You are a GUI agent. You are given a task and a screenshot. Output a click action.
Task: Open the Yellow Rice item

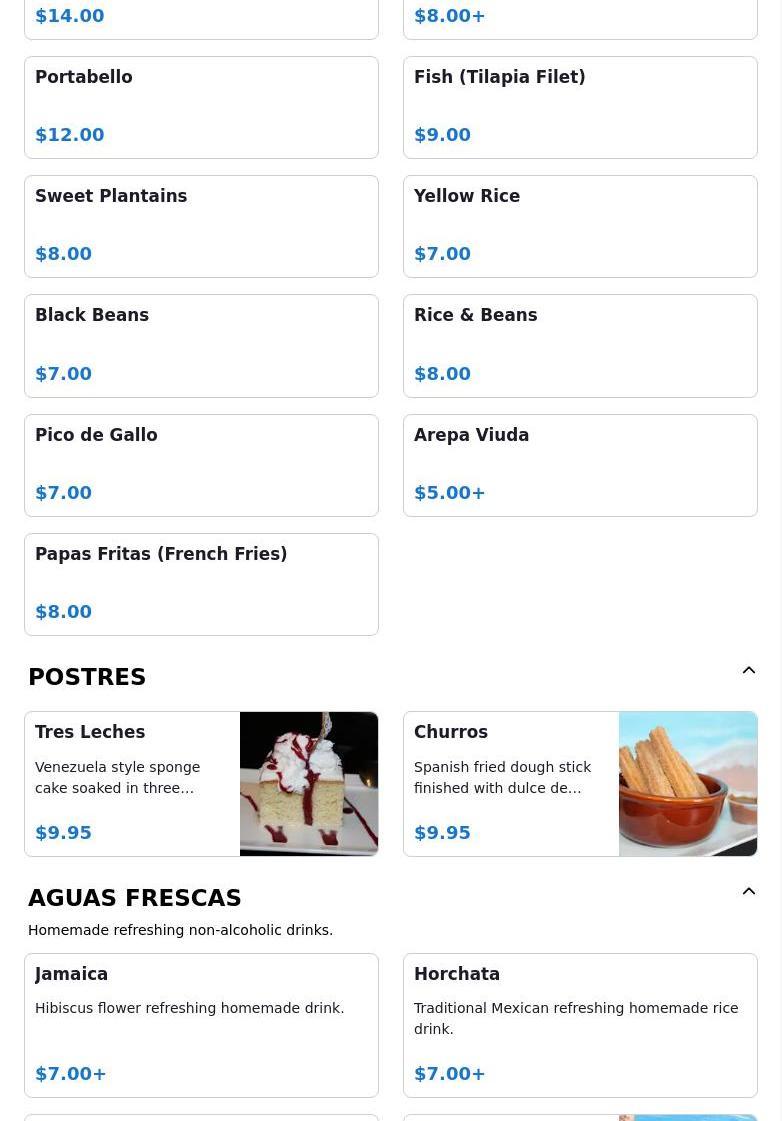(580, 226)
